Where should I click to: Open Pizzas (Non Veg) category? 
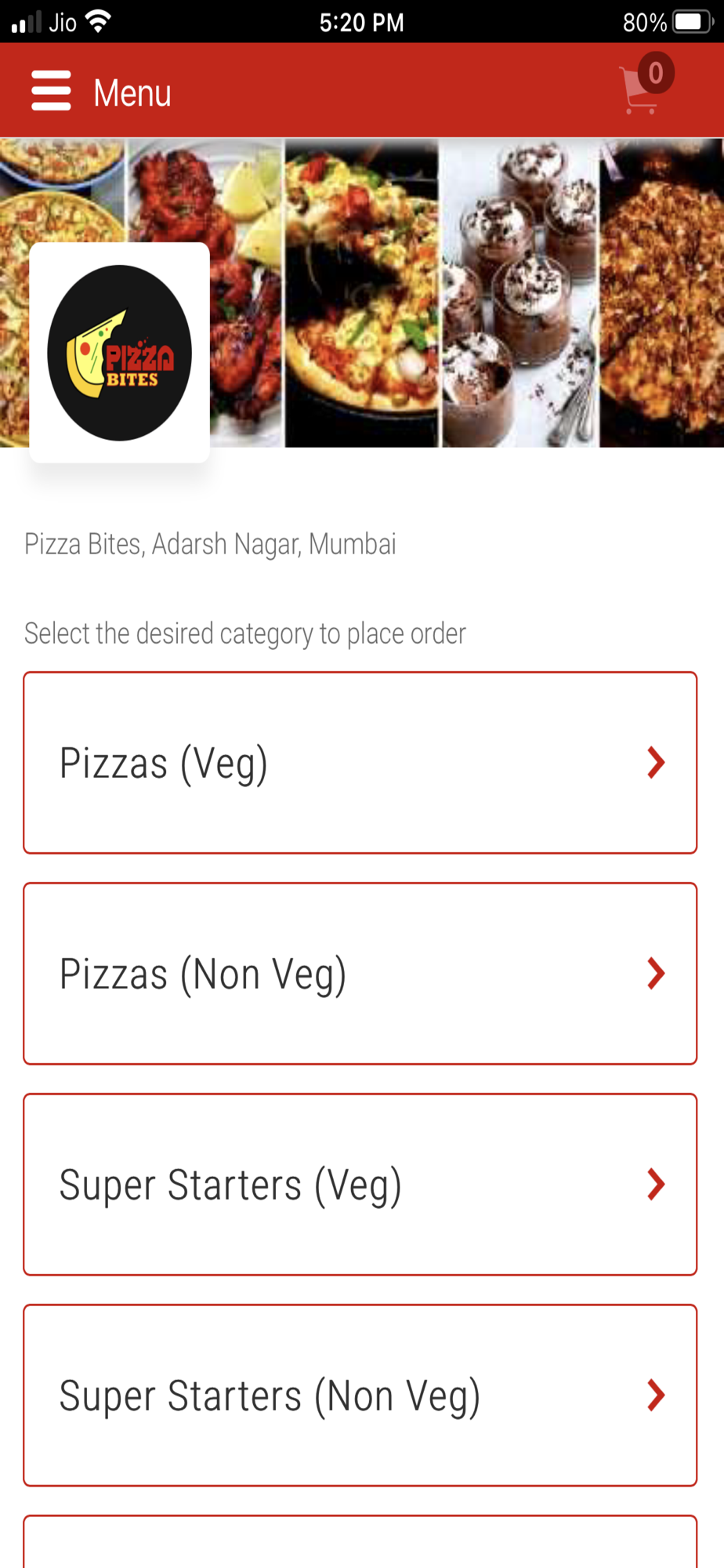[360, 973]
